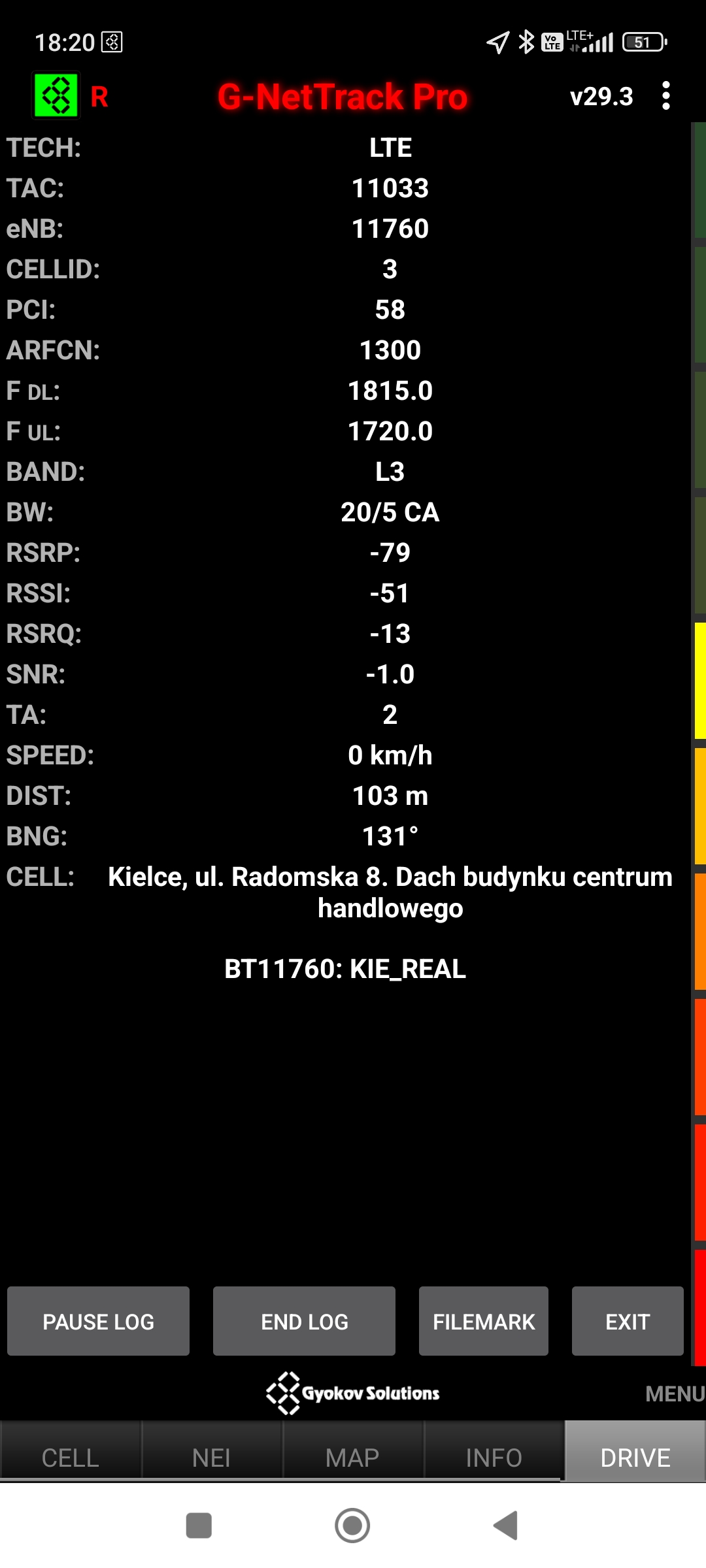
Task: Open the MAP tab
Action: coord(352,1457)
